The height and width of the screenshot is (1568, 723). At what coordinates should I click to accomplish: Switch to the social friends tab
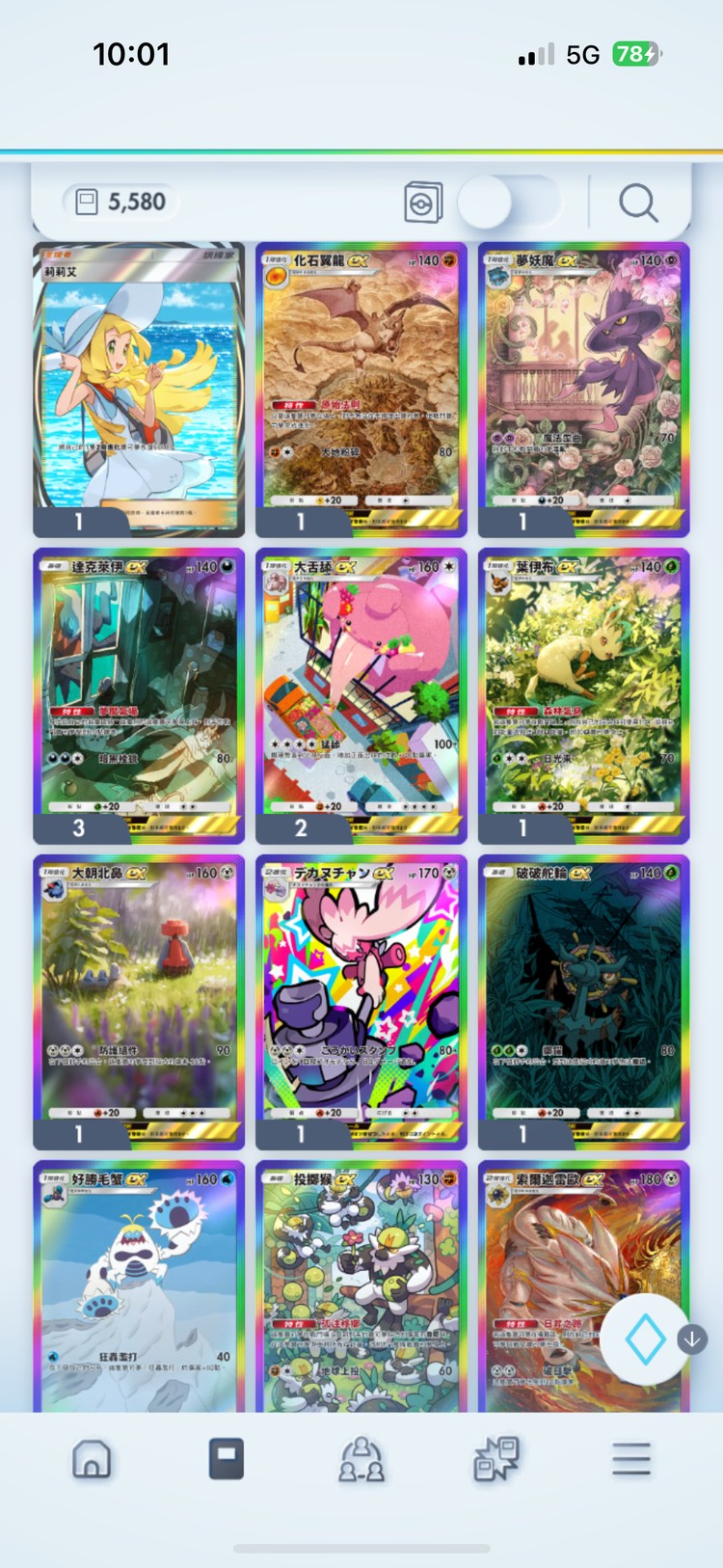[x=361, y=1460]
